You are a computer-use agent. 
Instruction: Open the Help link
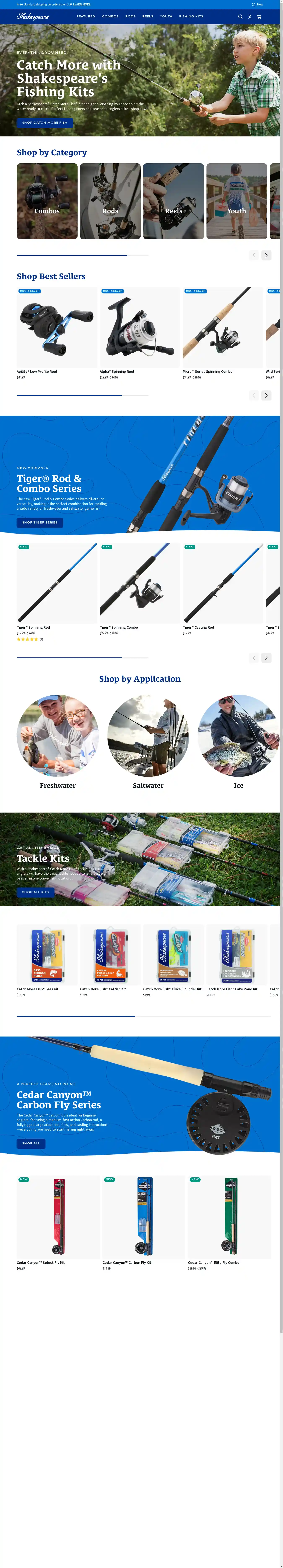click(x=257, y=4)
